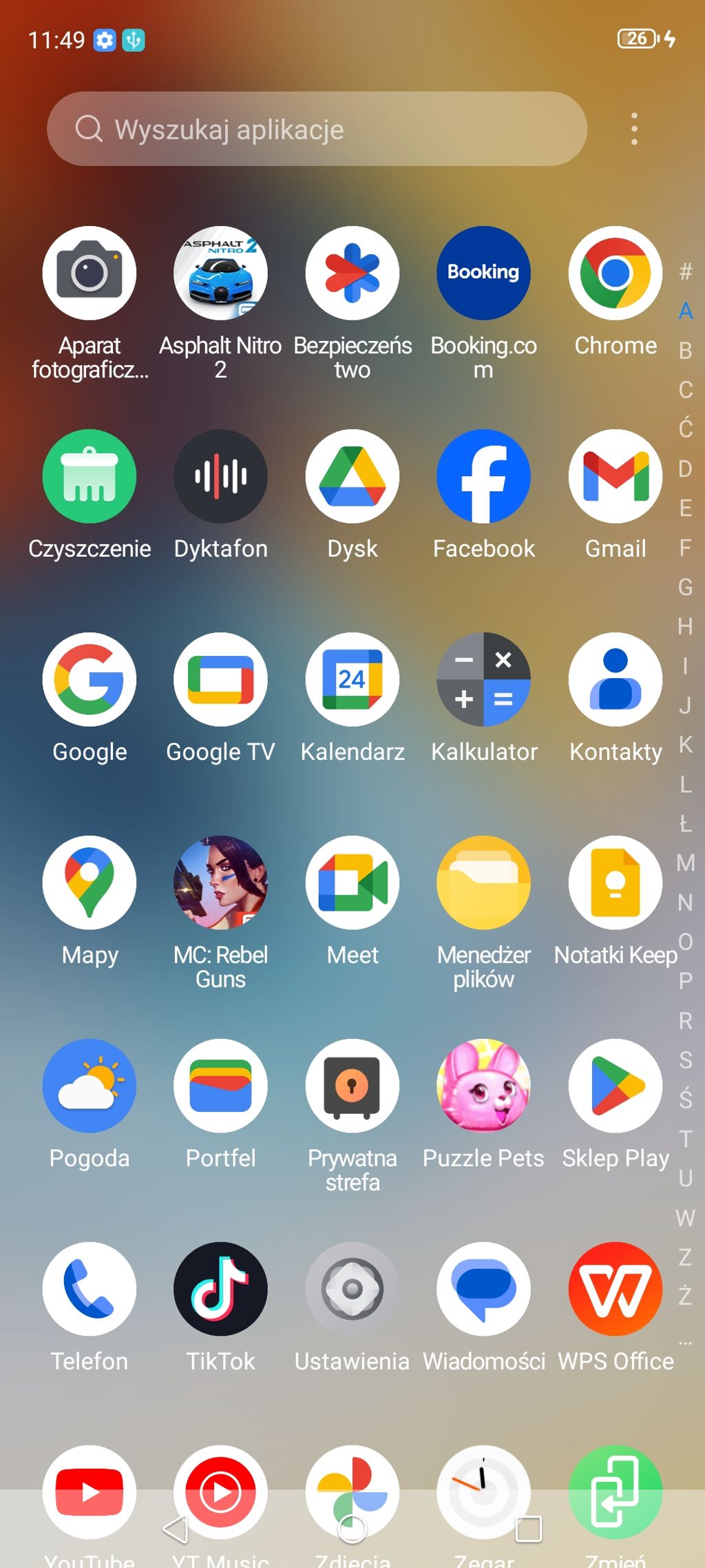This screenshot has height=1568, width=705.
Task: Open Menedżer plików file manager
Action: point(483,883)
